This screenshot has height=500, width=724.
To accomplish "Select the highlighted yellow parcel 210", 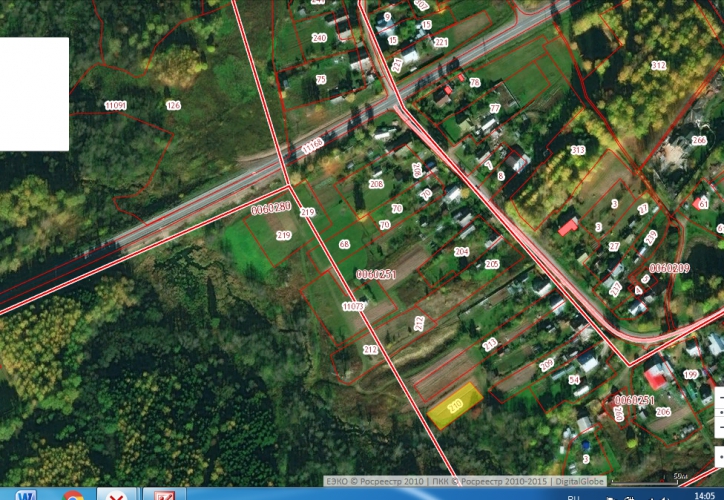I will click(x=455, y=406).
